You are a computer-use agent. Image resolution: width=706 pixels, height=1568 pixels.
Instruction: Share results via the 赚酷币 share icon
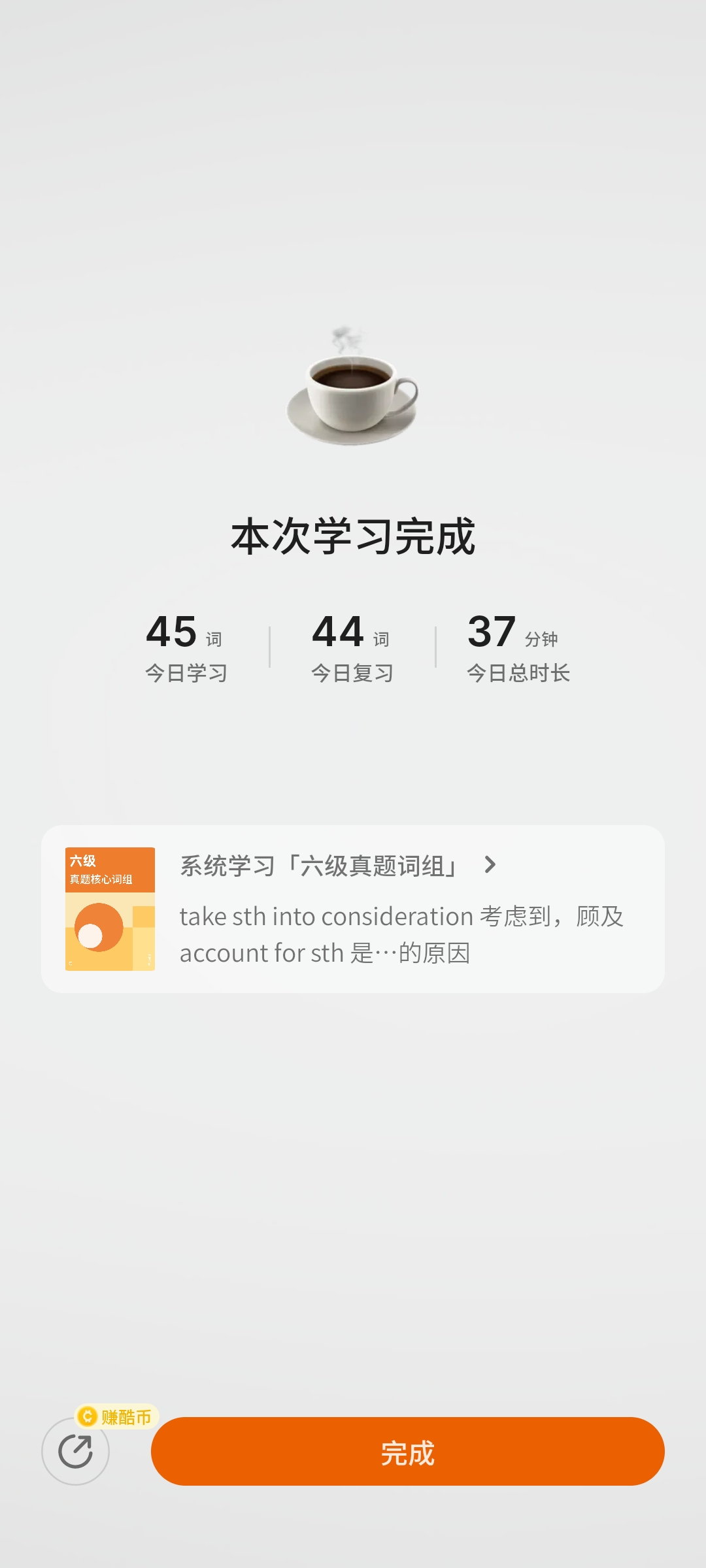(75, 1451)
